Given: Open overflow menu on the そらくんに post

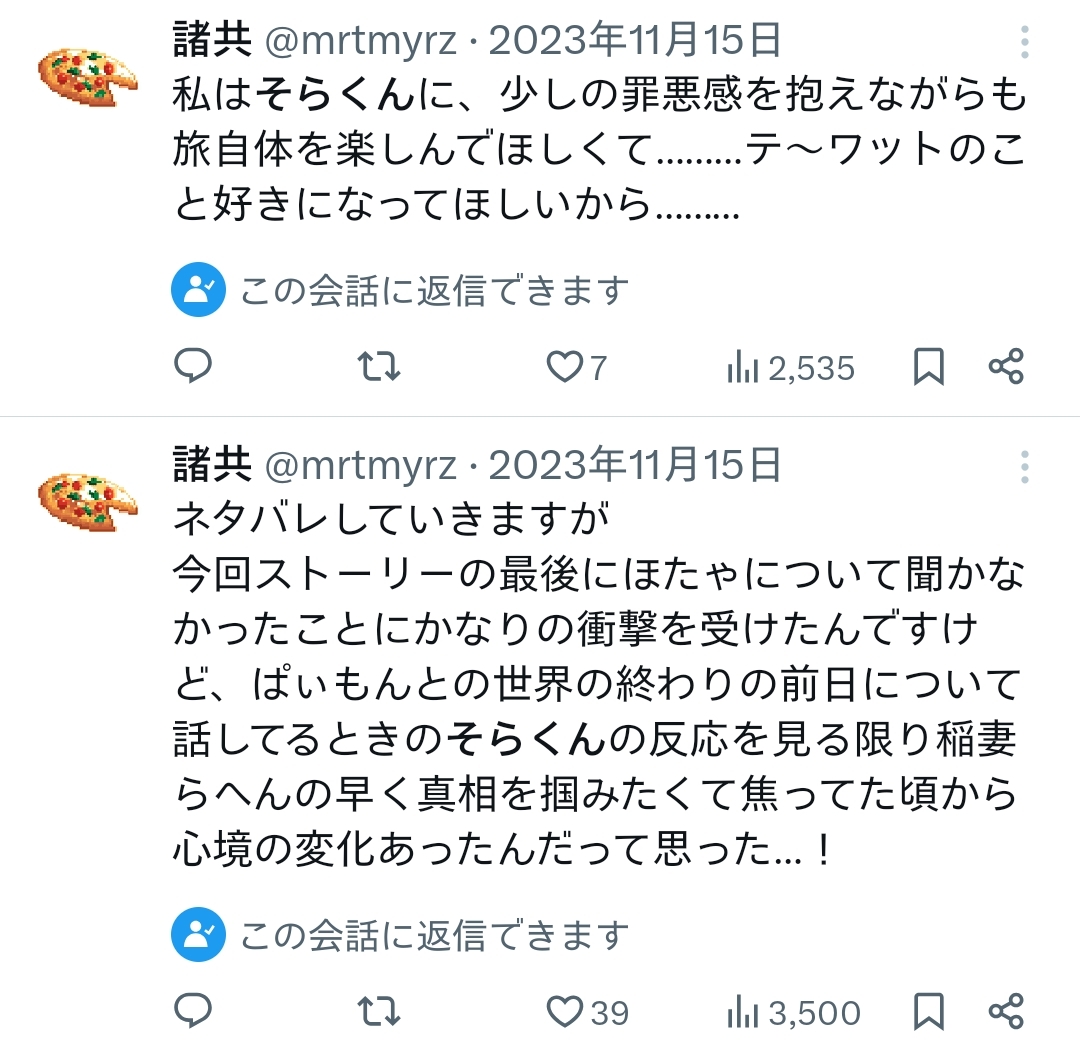Looking at the screenshot, I should (x=1025, y=42).
